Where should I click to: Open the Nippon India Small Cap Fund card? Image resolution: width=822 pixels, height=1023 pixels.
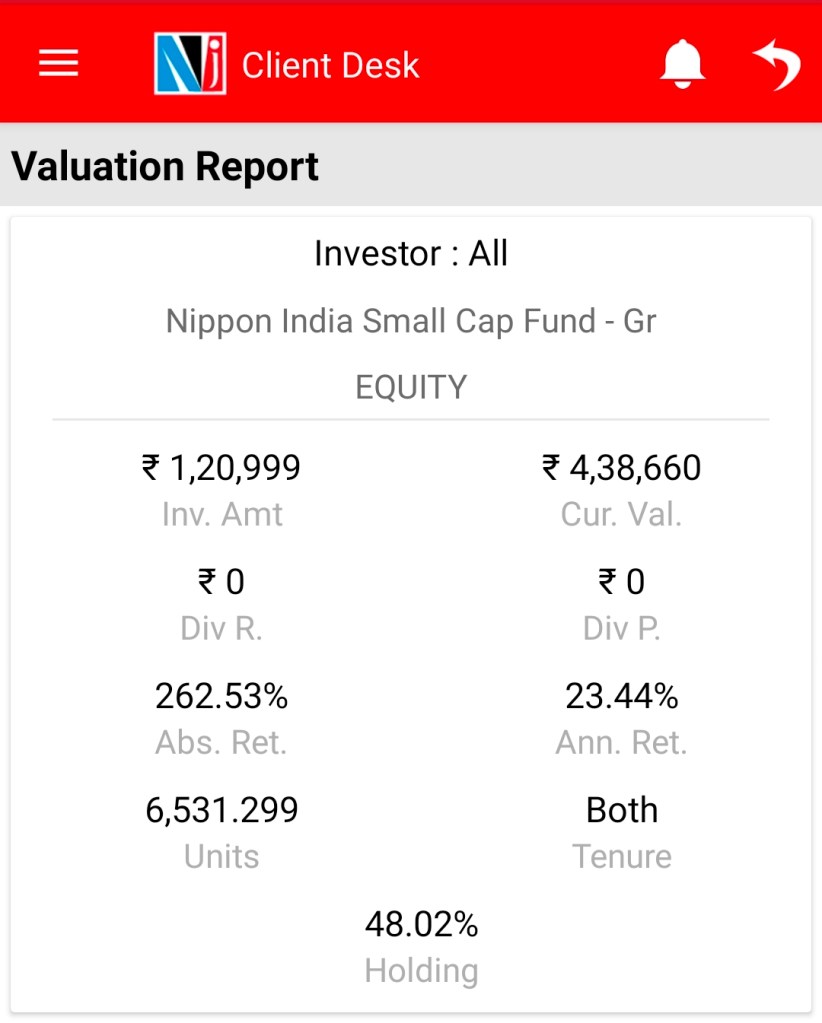(411, 322)
